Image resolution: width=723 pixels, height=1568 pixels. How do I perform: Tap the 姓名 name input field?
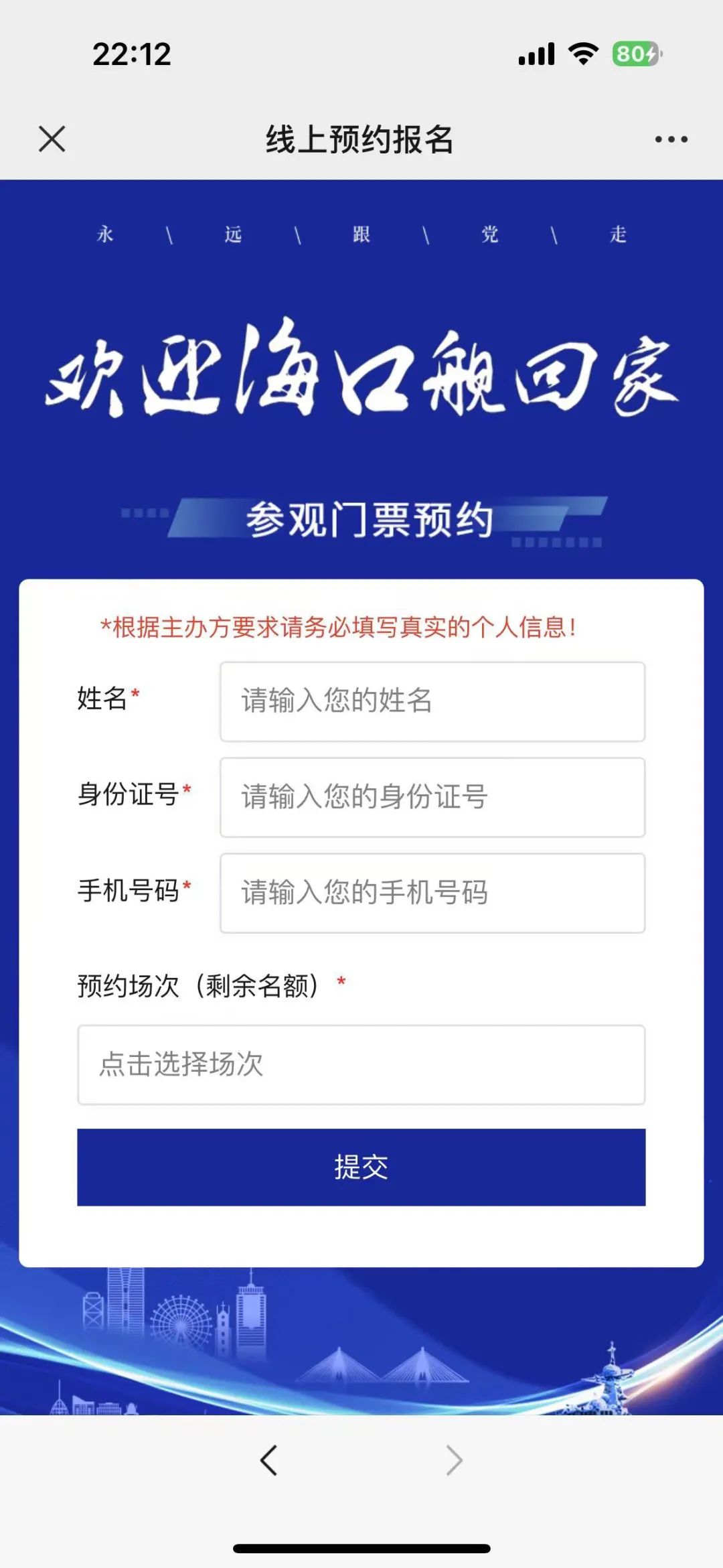pyautogui.click(x=432, y=701)
